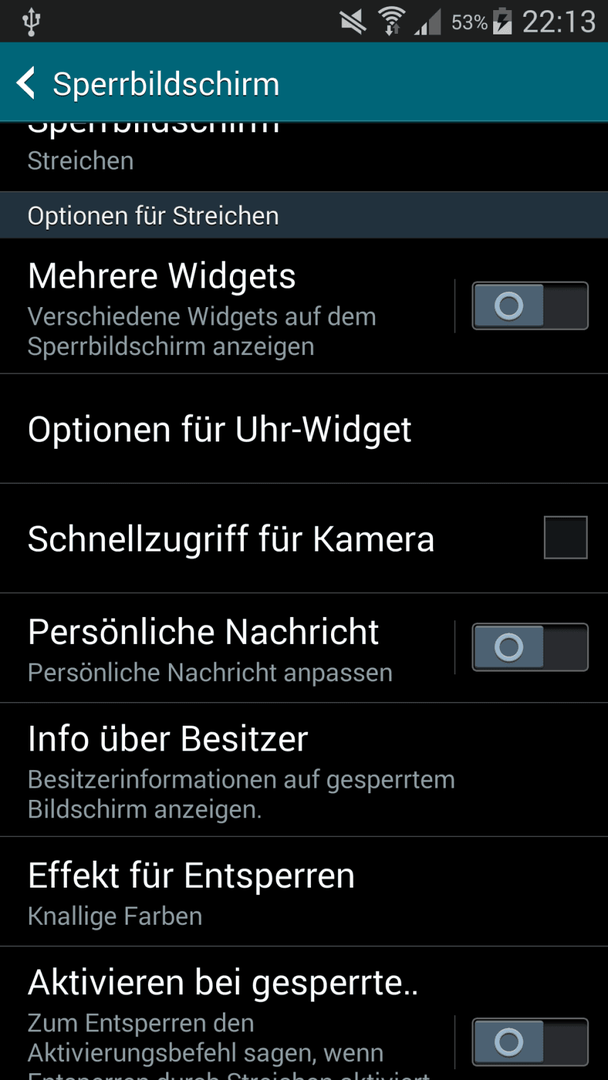608x1080 pixels.
Task: Open Info über Besitzer
Action: click(304, 770)
